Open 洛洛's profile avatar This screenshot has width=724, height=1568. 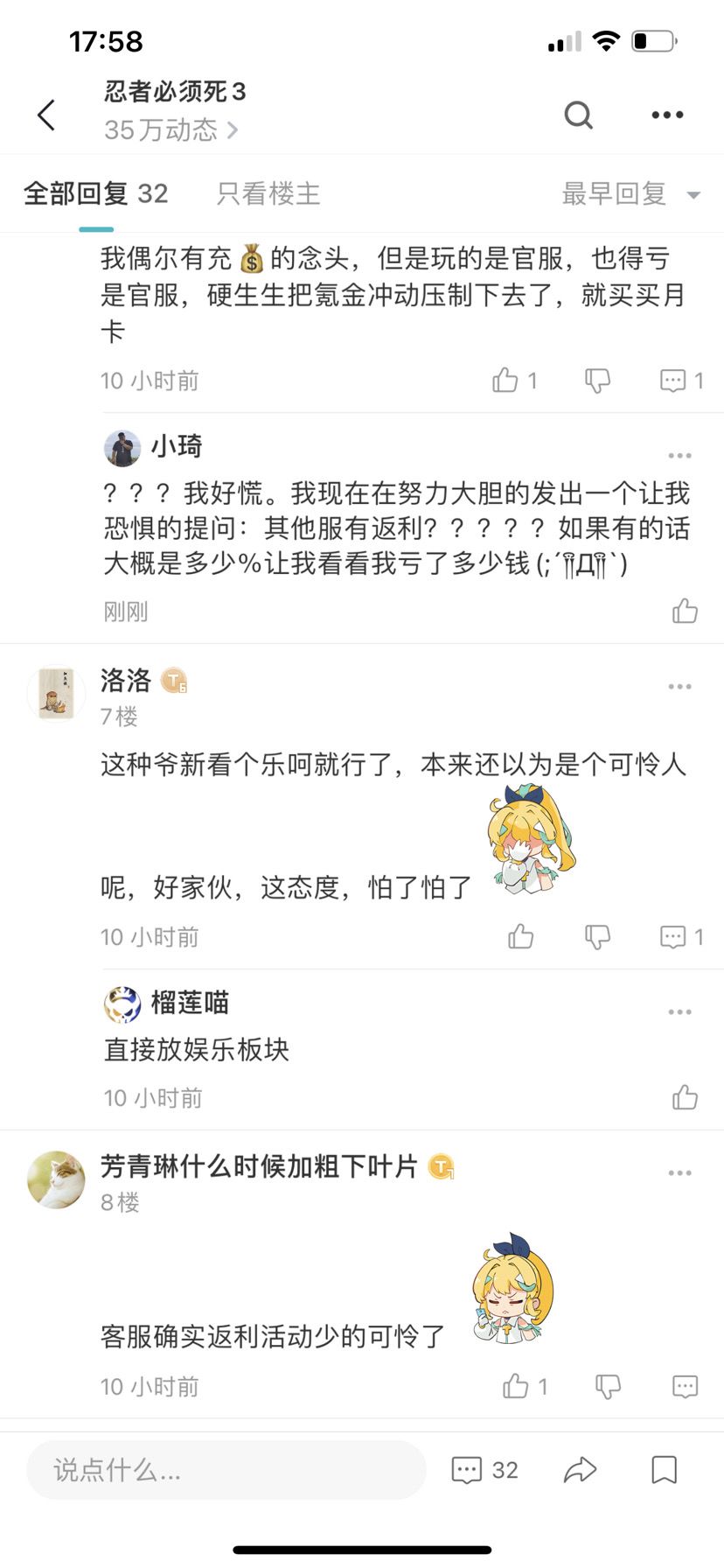(57, 694)
